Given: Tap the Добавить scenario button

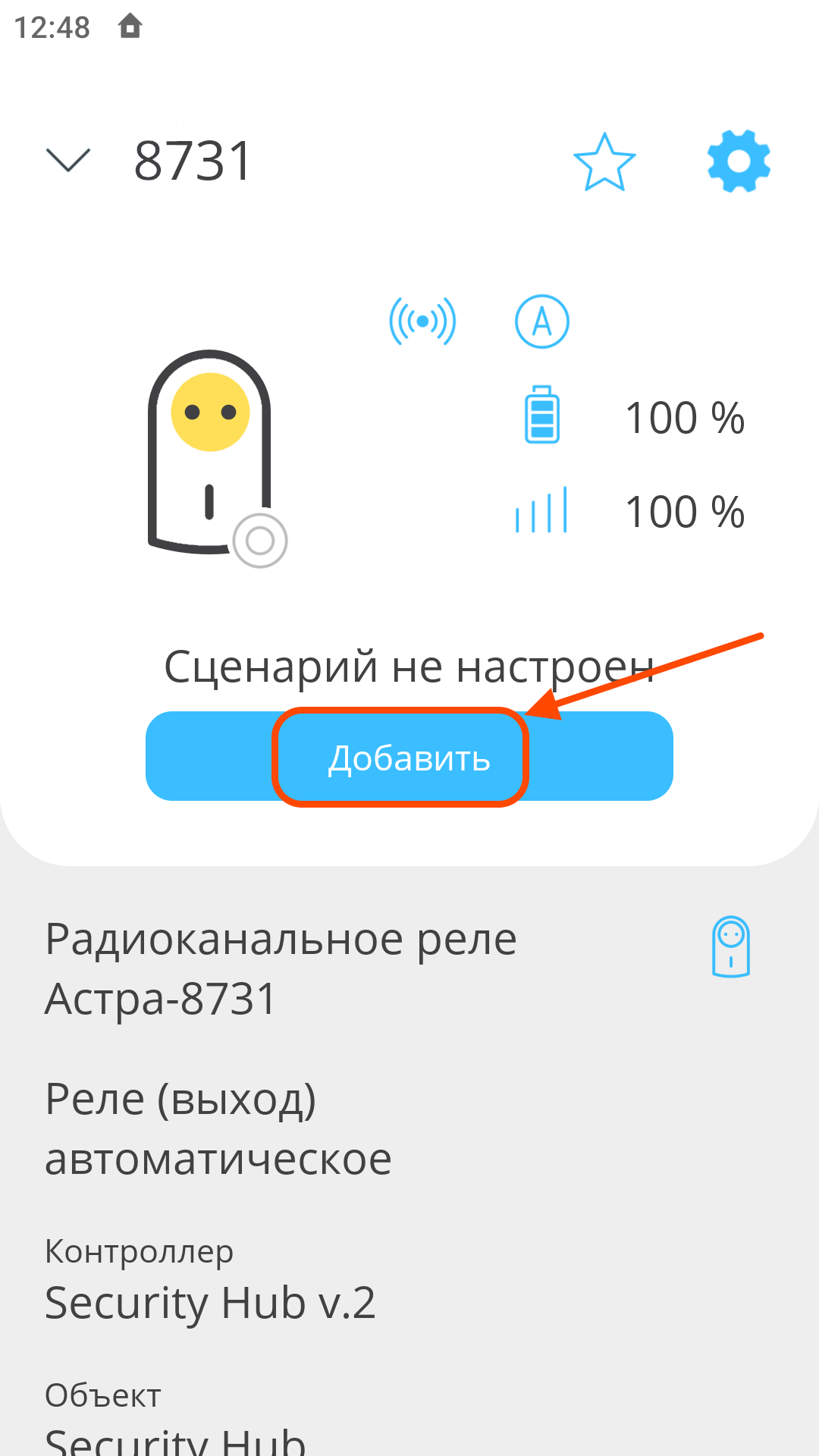Looking at the screenshot, I should 408,757.
